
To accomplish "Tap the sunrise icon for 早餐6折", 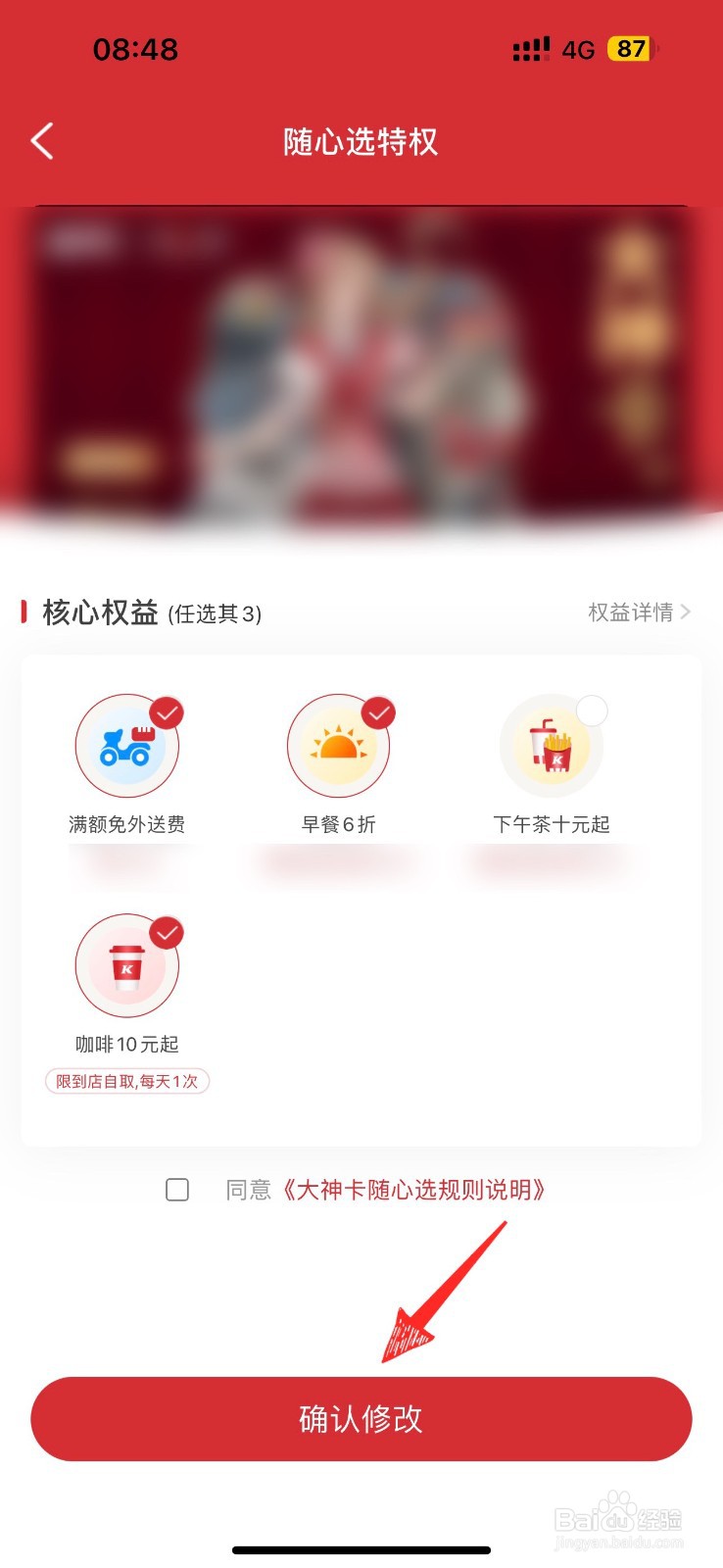I will click(x=339, y=745).
